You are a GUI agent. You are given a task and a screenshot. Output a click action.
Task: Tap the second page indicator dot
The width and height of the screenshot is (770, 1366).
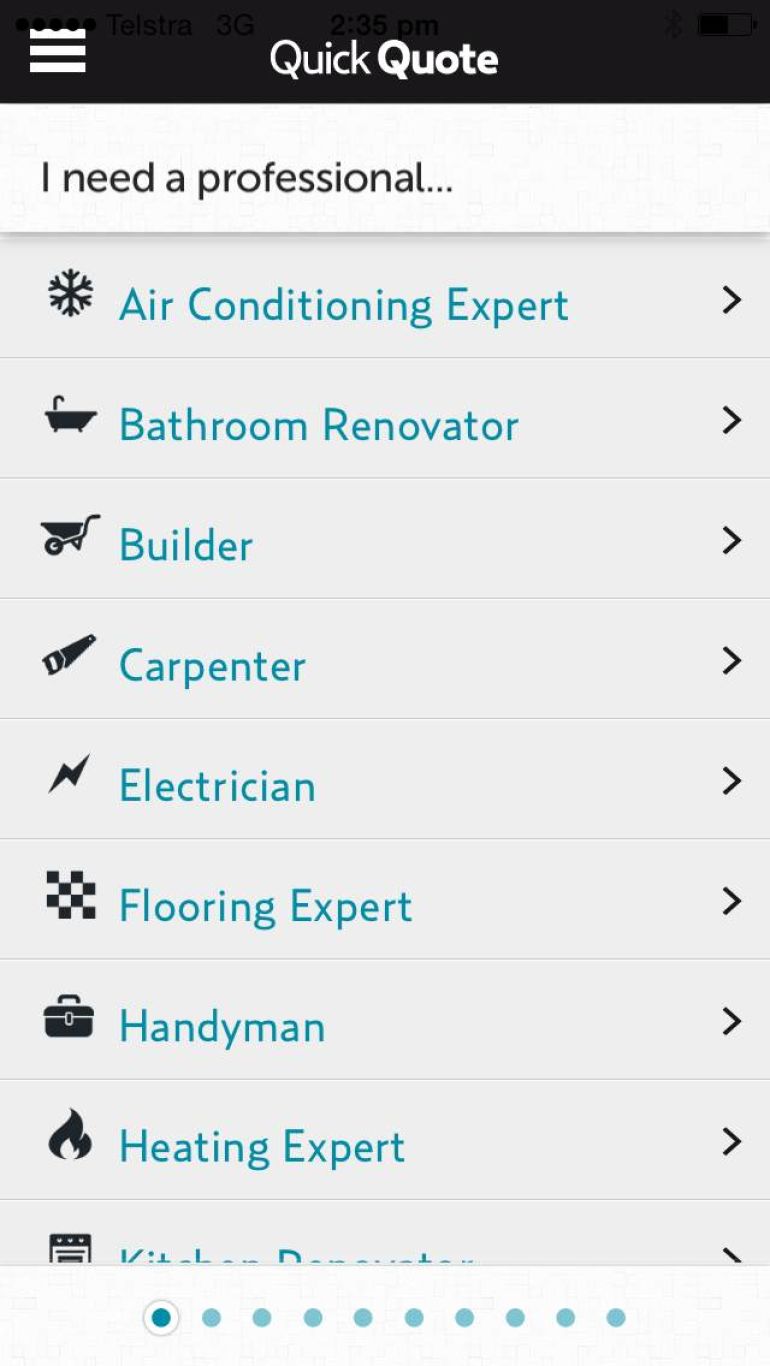coord(211,1318)
